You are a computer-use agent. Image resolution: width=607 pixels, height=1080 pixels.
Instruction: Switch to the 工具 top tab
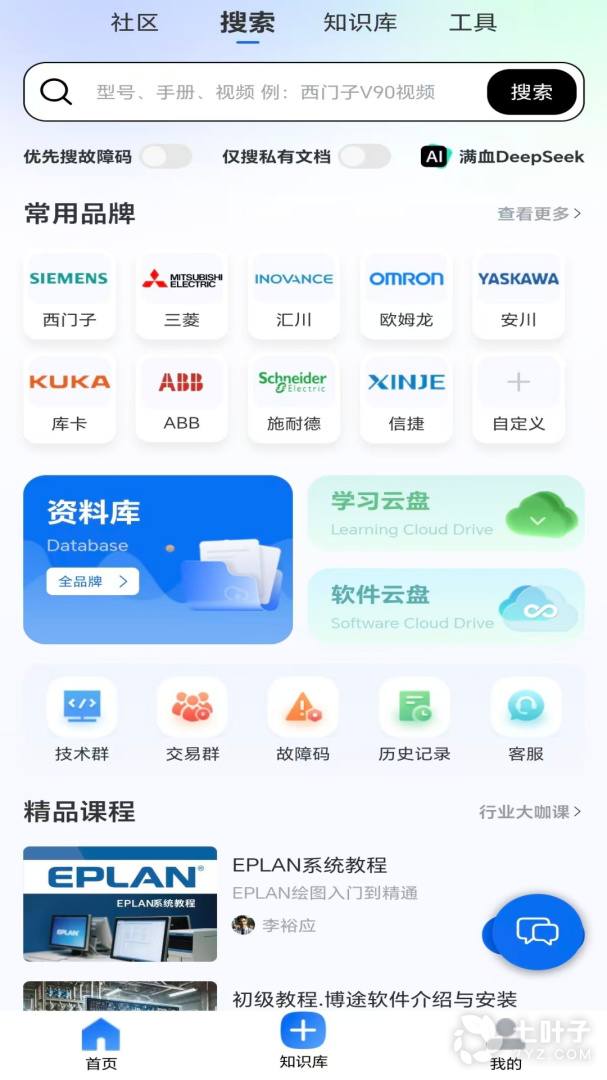pyautogui.click(x=473, y=23)
